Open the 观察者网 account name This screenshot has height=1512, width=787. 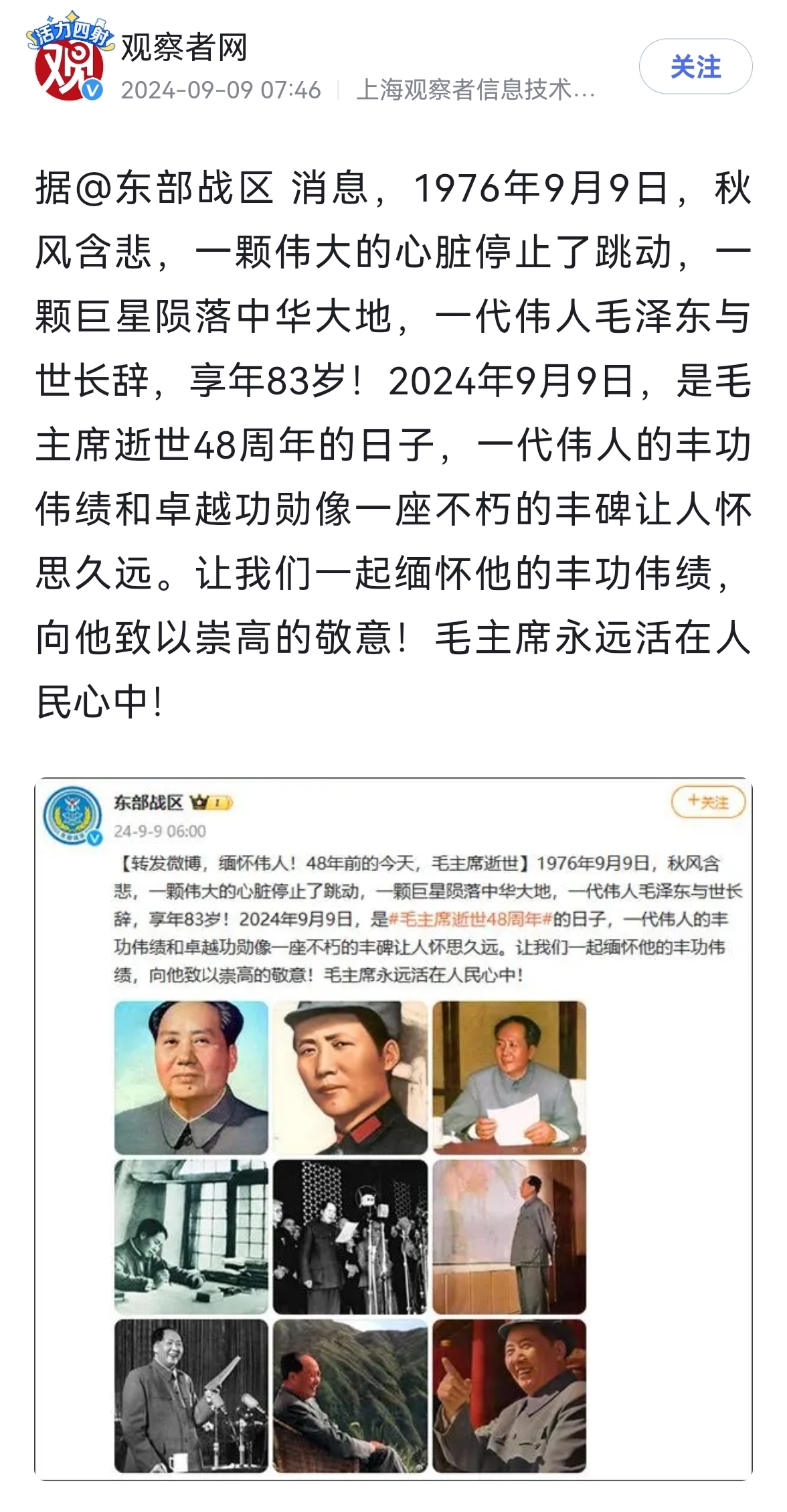pyautogui.click(x=184, y=48)
